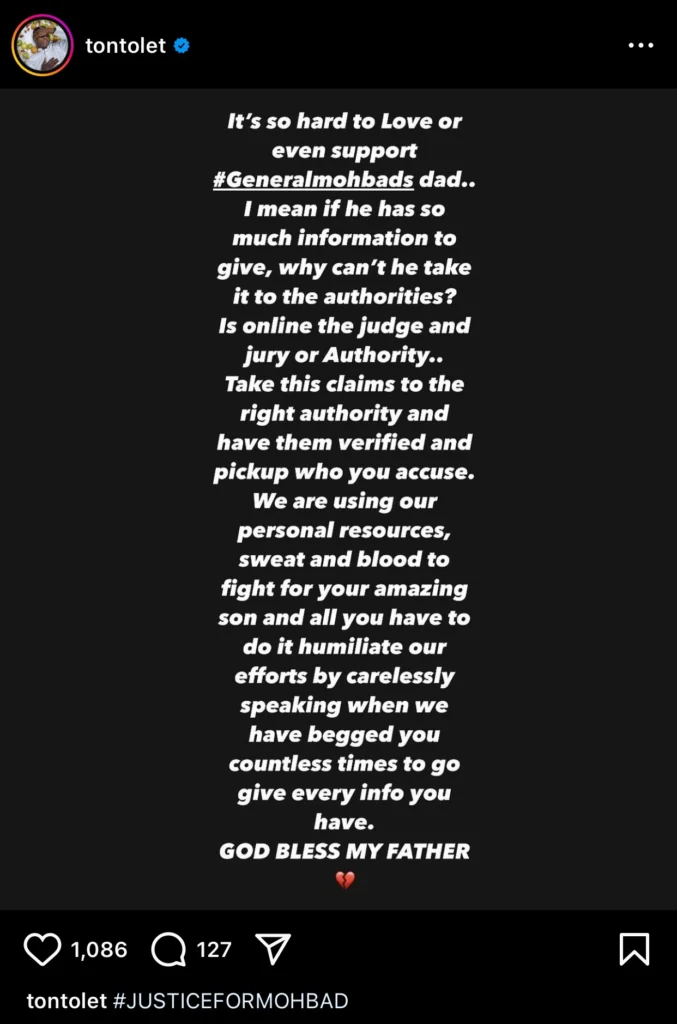The height and width of the screenshot is (1024, 677).
Task: Open the tontolet name in caption
Action: 67,1001
